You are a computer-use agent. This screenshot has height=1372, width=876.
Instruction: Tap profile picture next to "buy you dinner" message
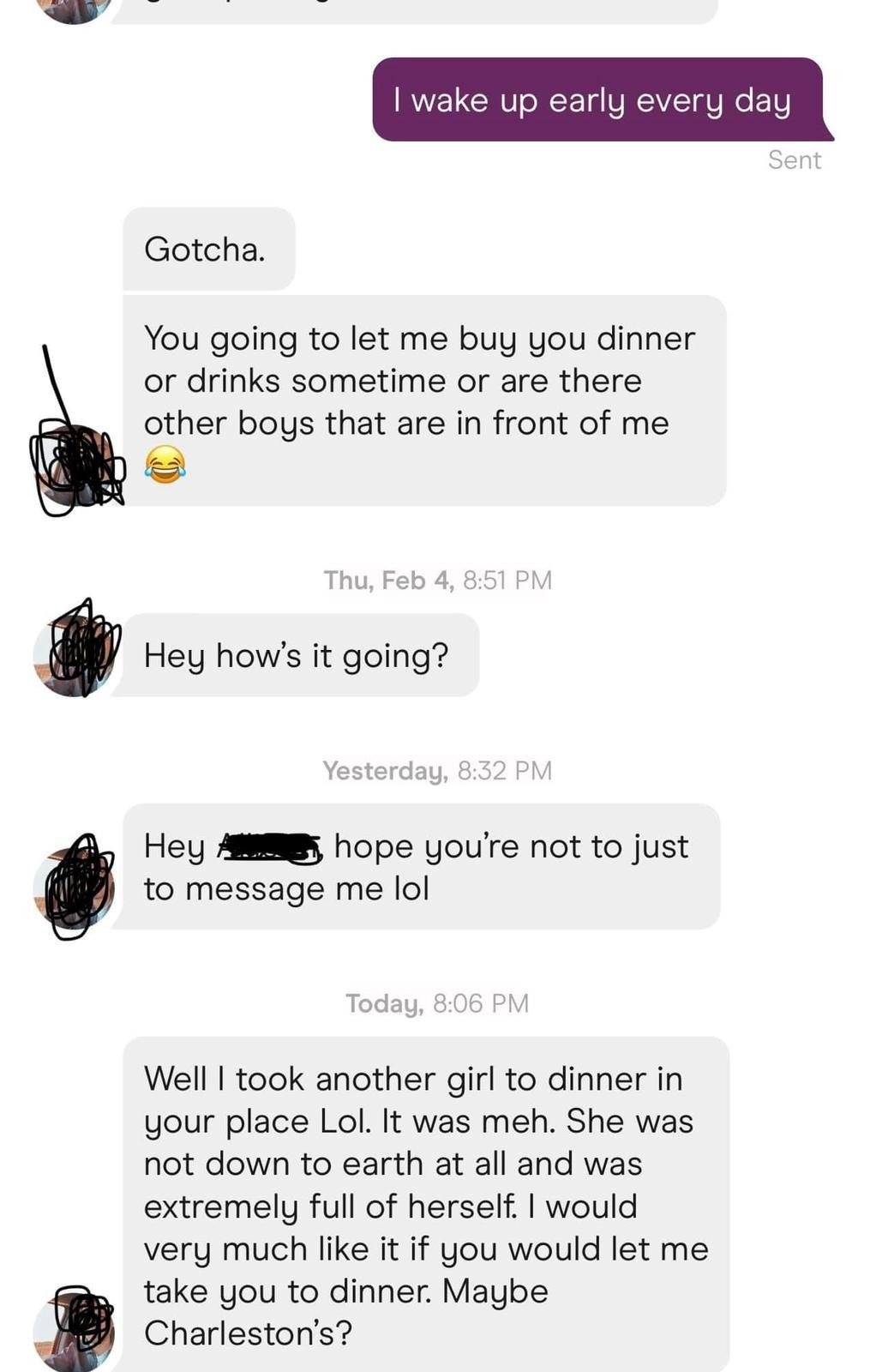[x=74, y=466]
